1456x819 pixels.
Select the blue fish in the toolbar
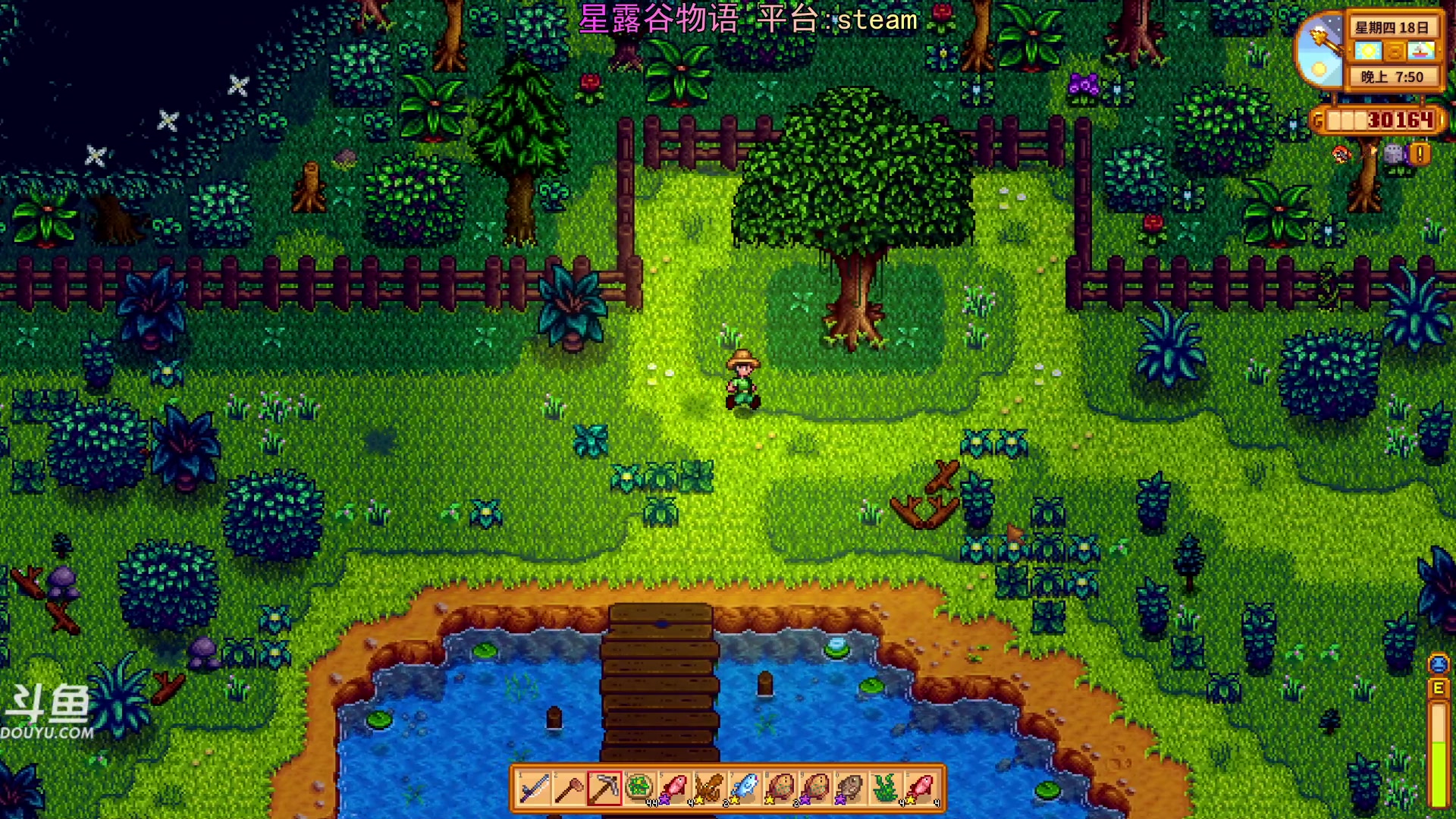[745, 789]
